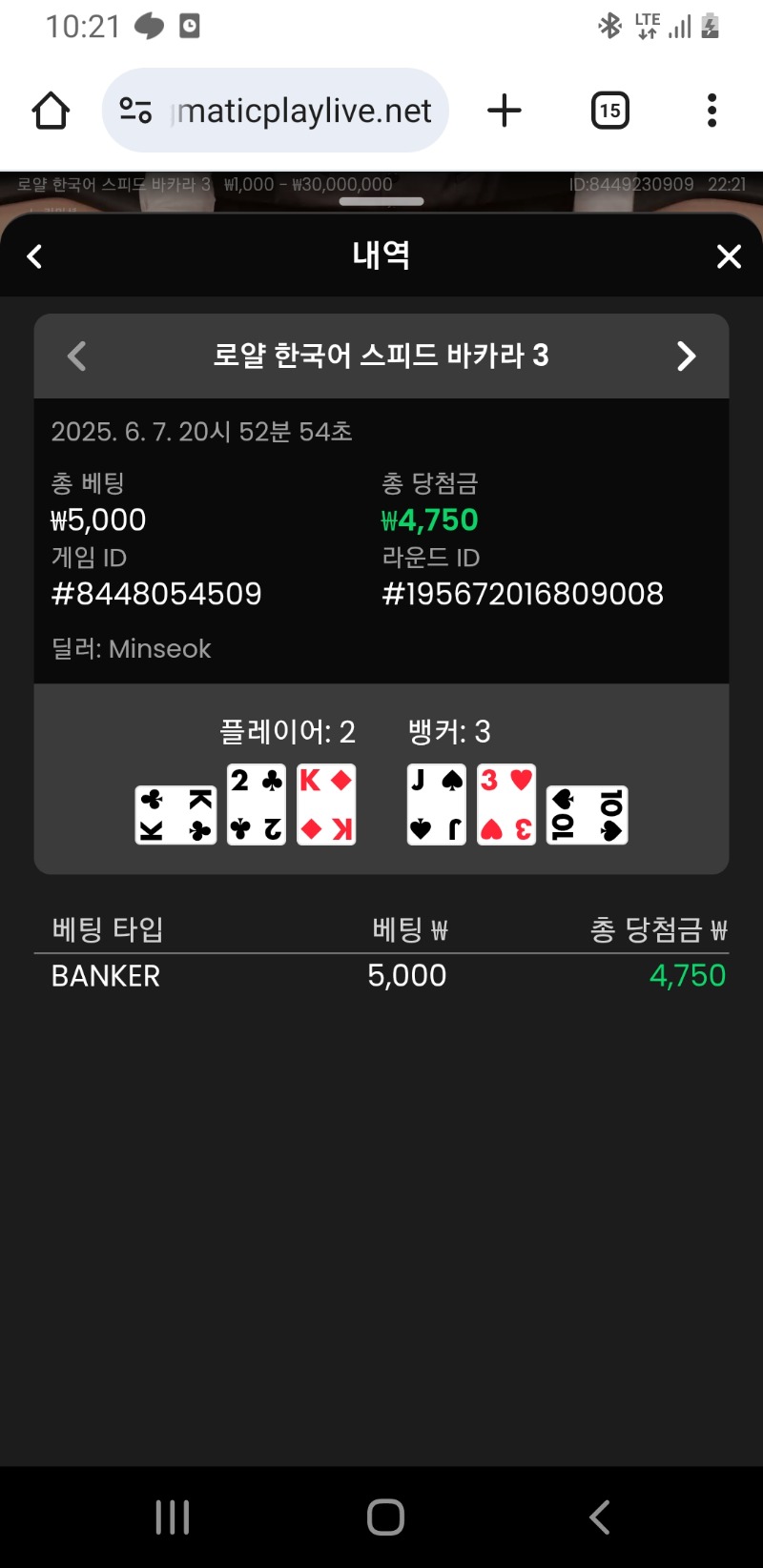
Task: Show the next game record
Action: (x=686, y=356)
